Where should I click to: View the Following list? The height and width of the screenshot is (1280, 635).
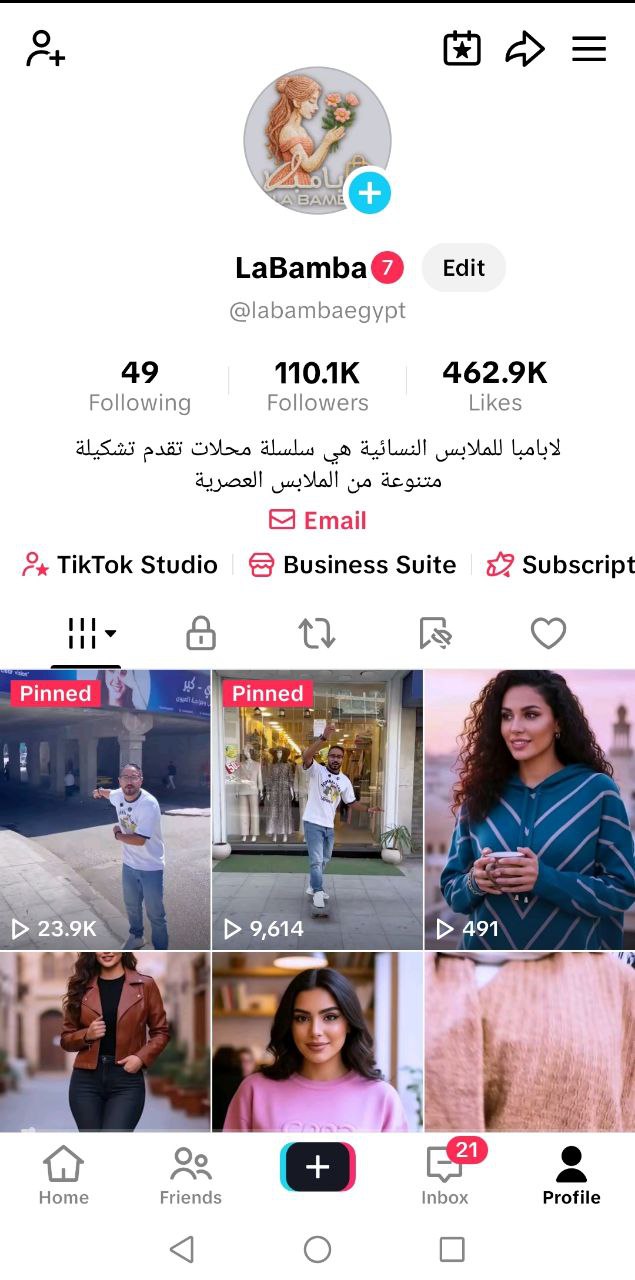[139, 386]
